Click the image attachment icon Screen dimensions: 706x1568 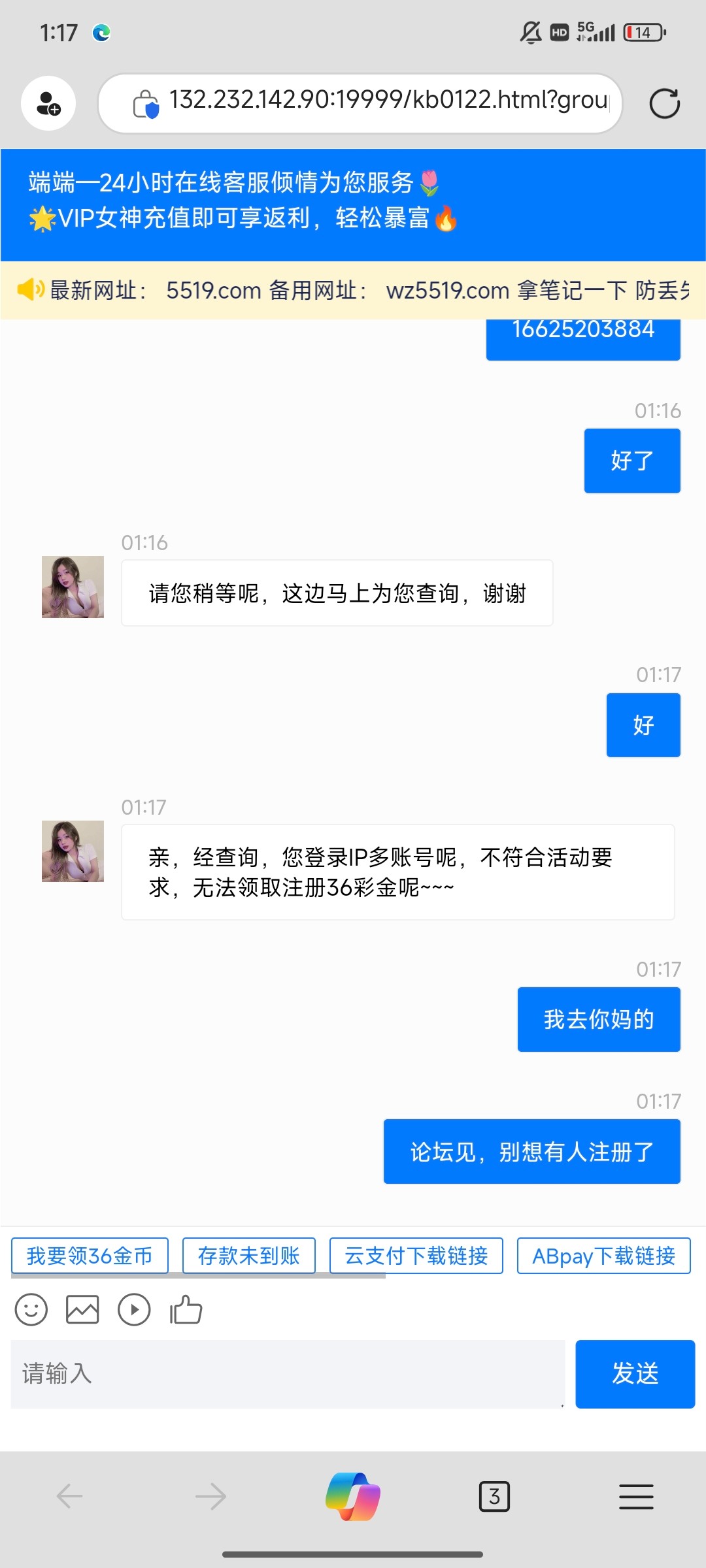click(x=82, y=1309)
